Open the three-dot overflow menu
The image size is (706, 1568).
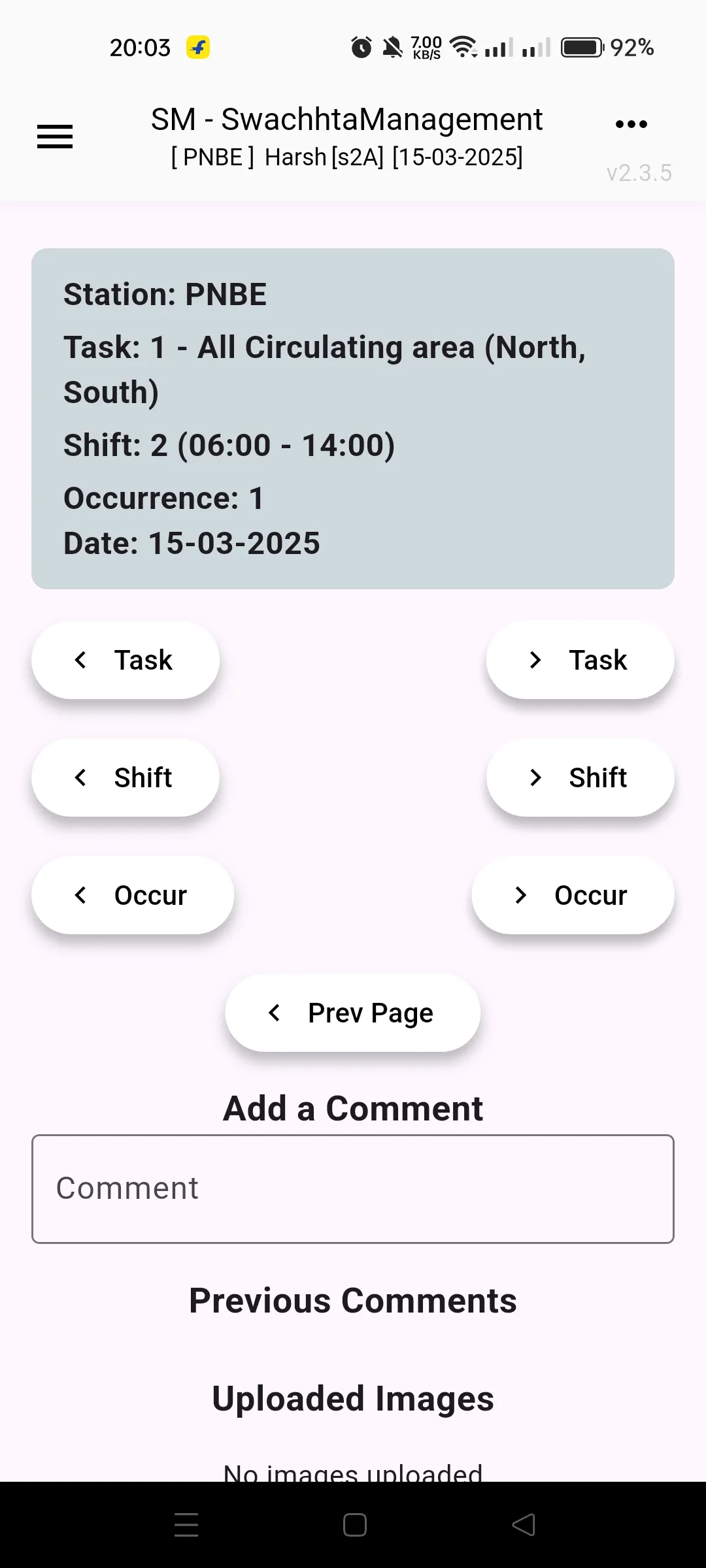[x=631, y=124]
